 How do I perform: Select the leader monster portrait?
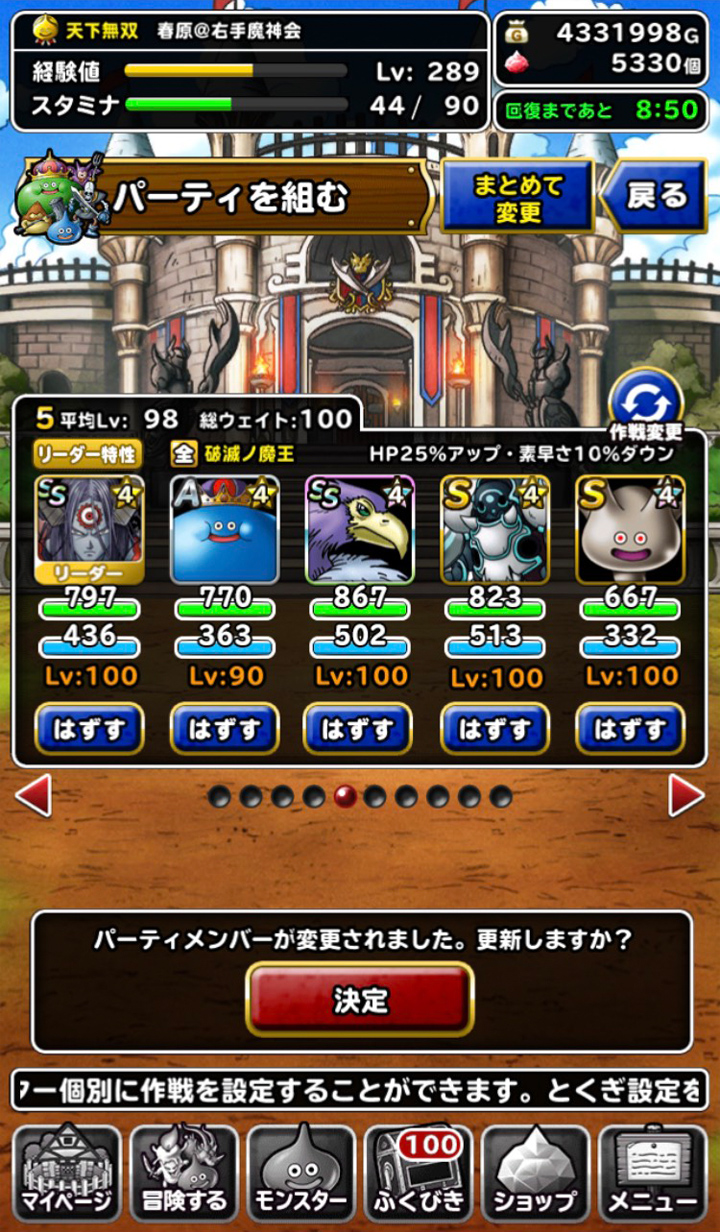[90, 529]
